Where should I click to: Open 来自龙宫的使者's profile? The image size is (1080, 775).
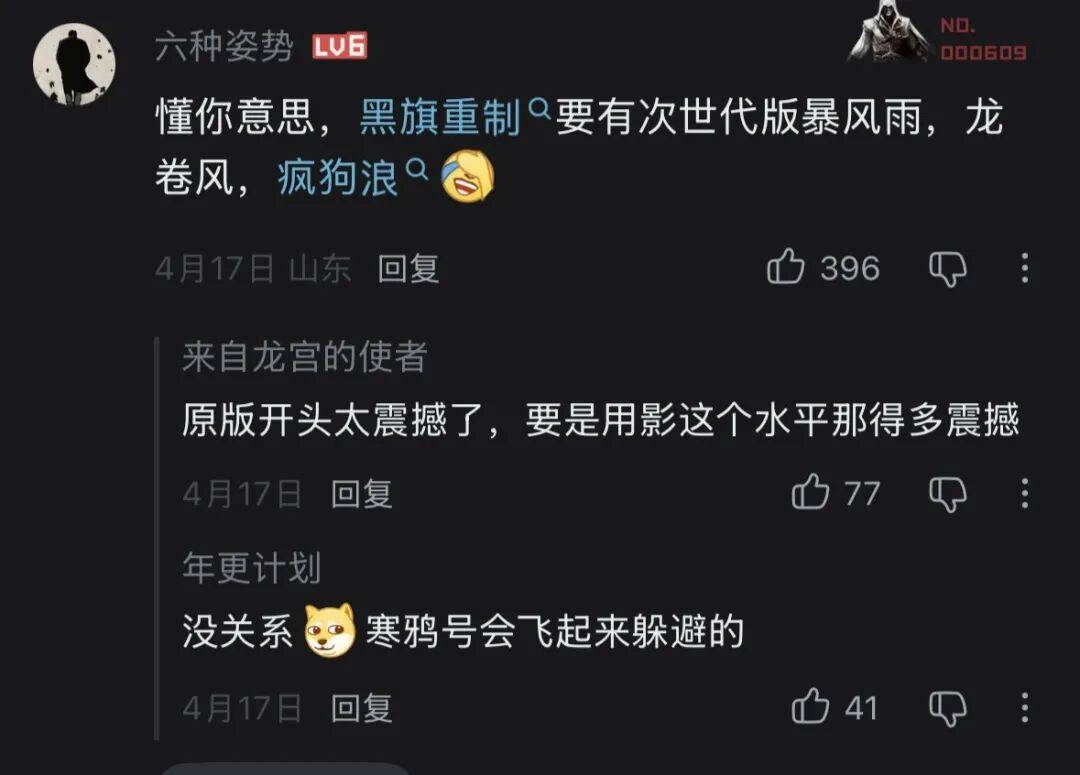click(x=305, y=357)
